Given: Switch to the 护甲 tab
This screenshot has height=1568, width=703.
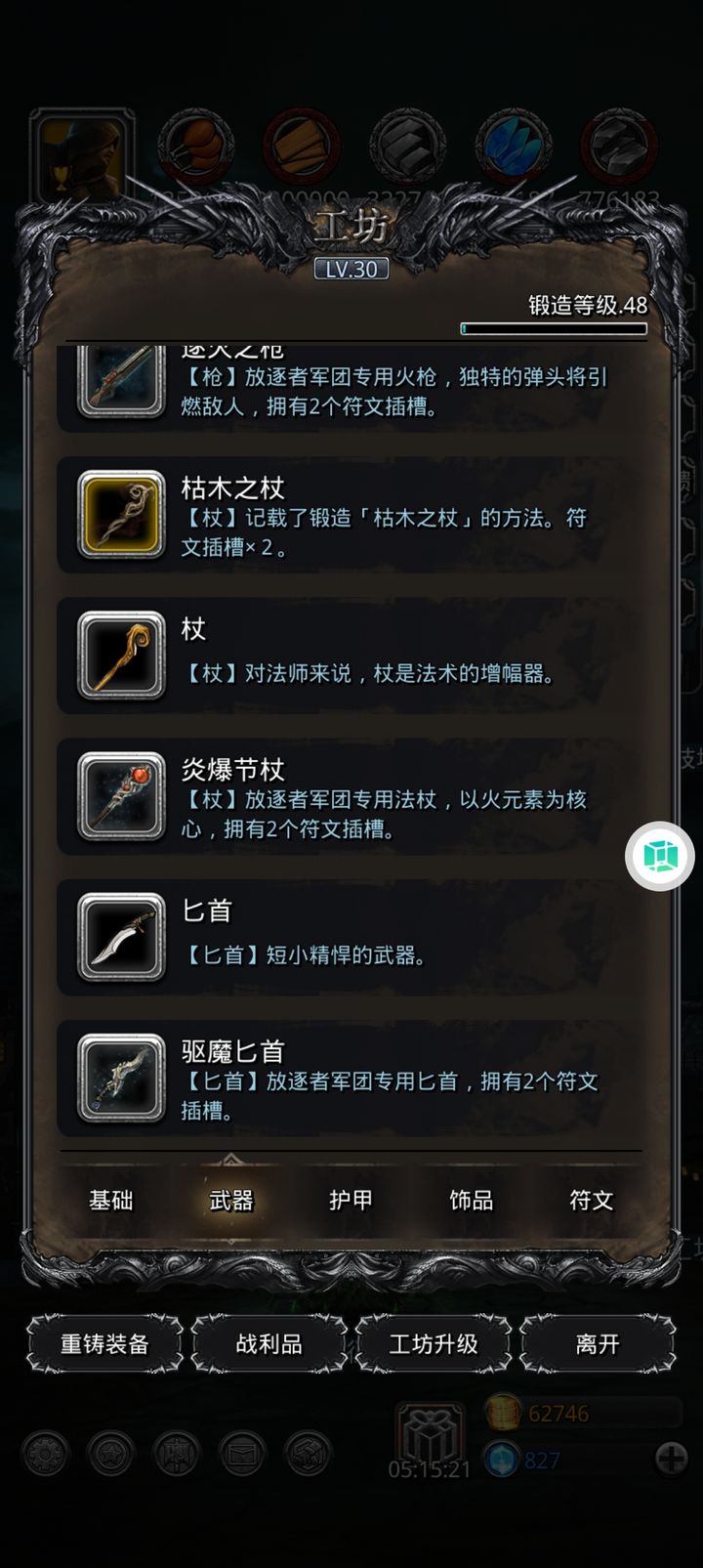Looking at the screenshot, I should (351, 1200).
